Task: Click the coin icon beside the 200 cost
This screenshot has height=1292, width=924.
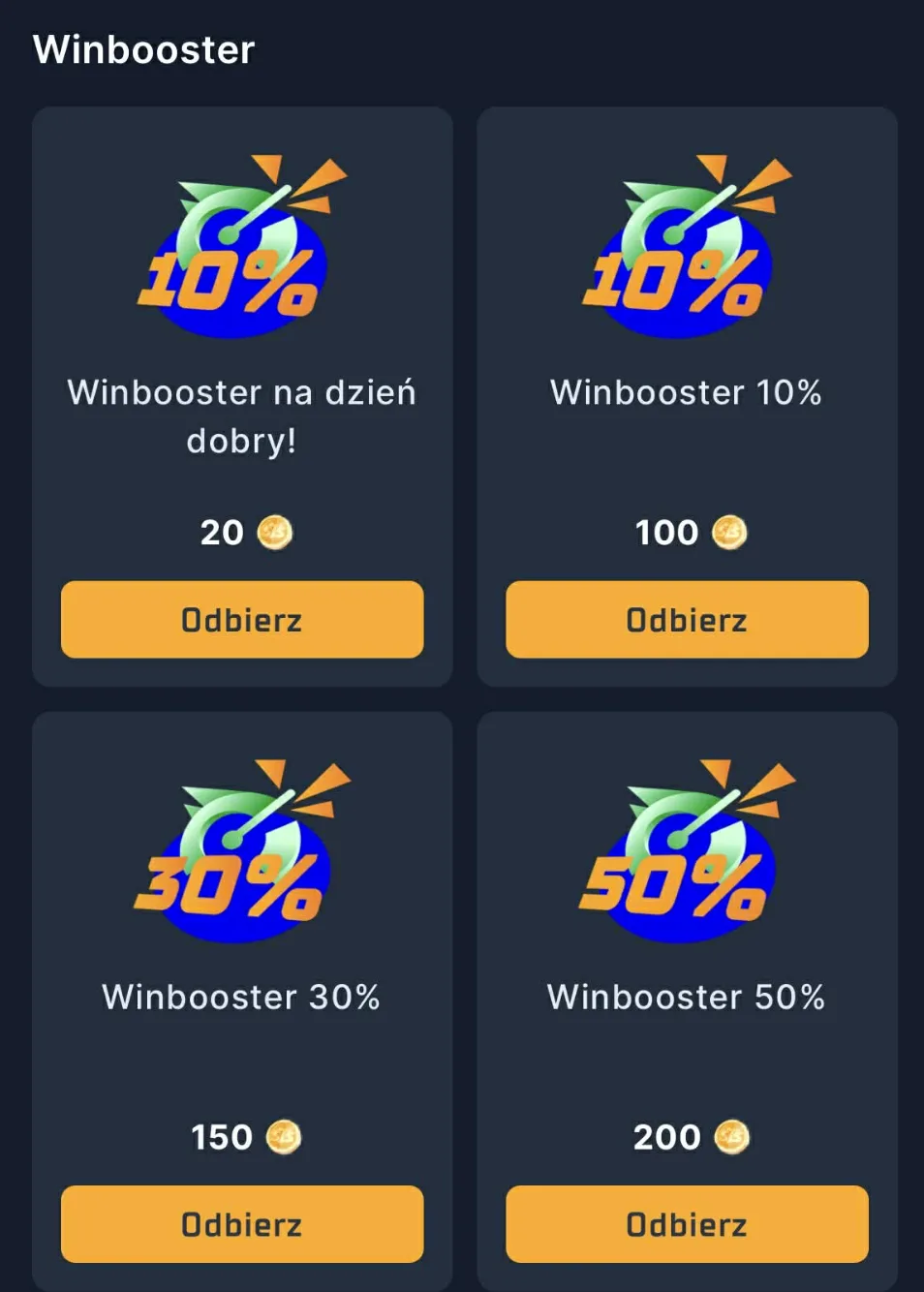Action: pyautogui.click(x=733, y=1137)
